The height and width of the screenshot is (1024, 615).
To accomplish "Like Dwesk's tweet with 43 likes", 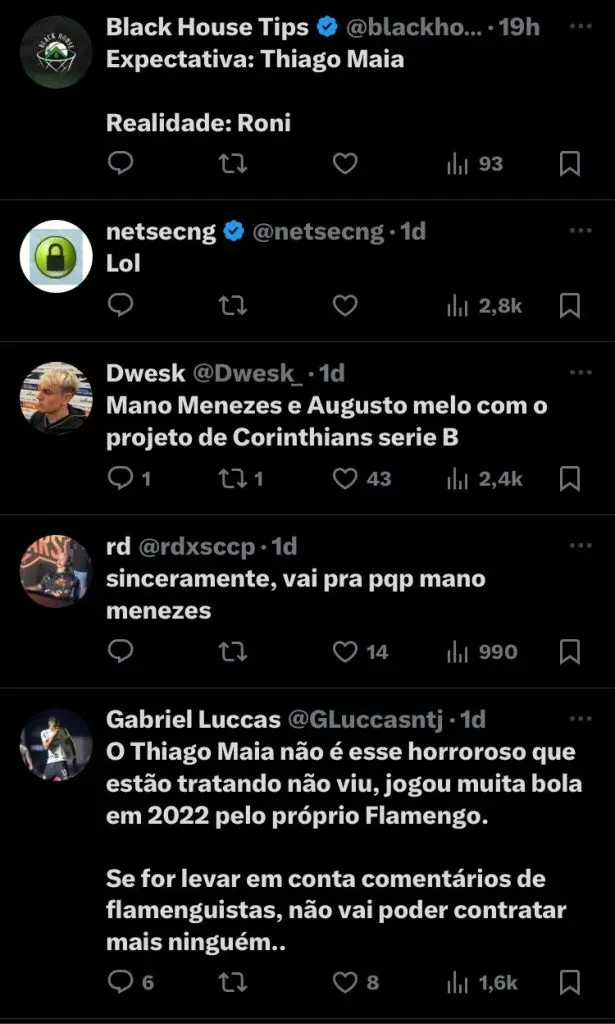I will point(346,479).
